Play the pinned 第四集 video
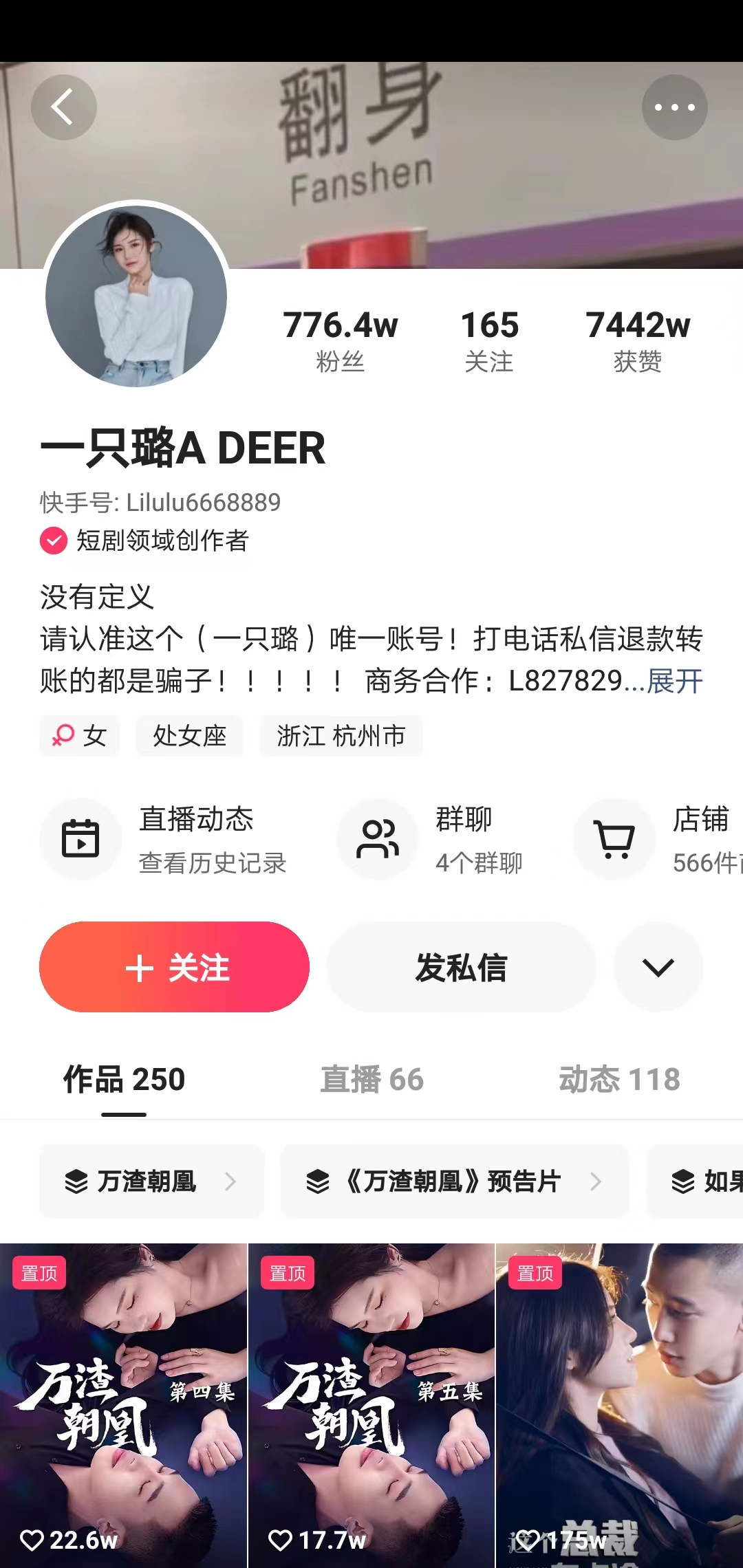743x1568 pixels. tap(123, 1403)
